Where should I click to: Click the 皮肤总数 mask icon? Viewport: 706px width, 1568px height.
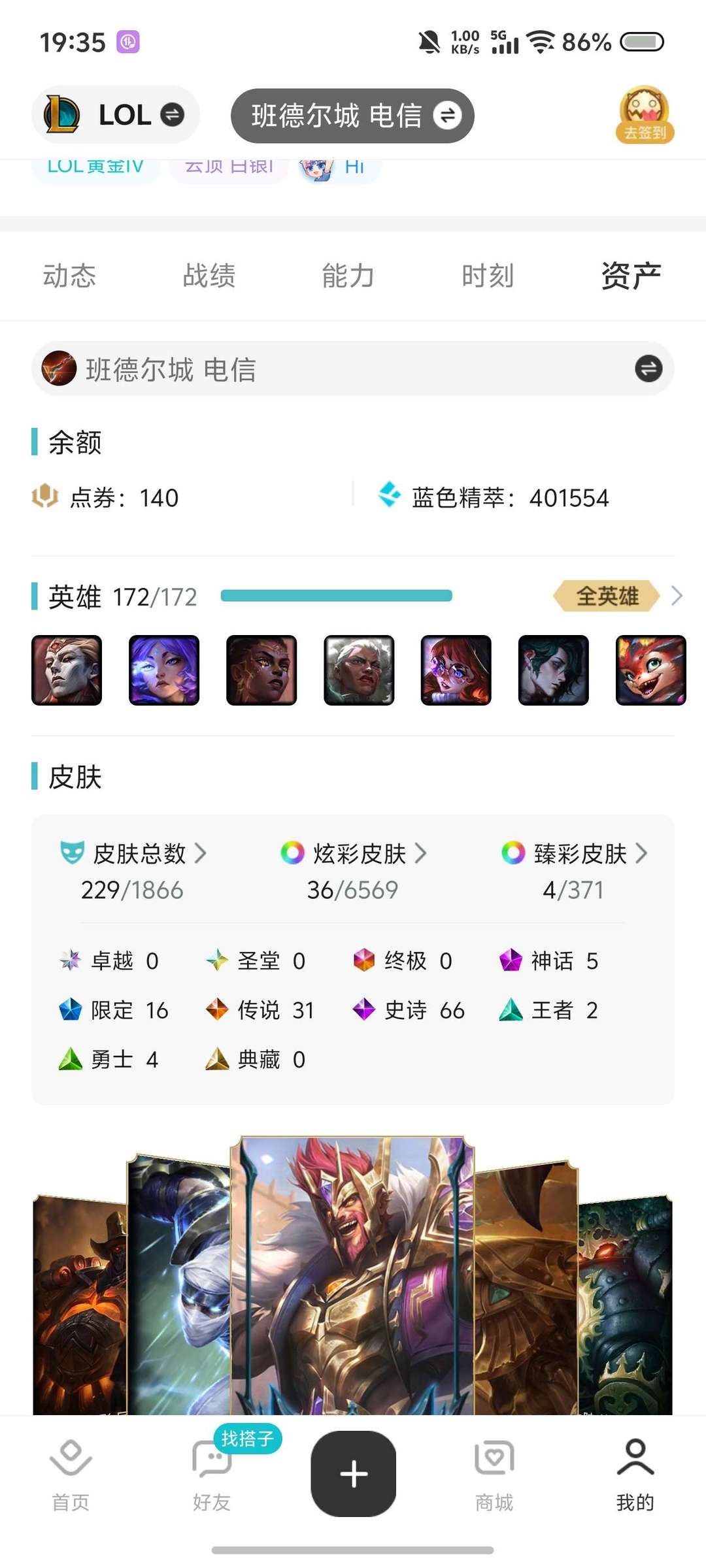pyautogui.click(x=72, y=853)
